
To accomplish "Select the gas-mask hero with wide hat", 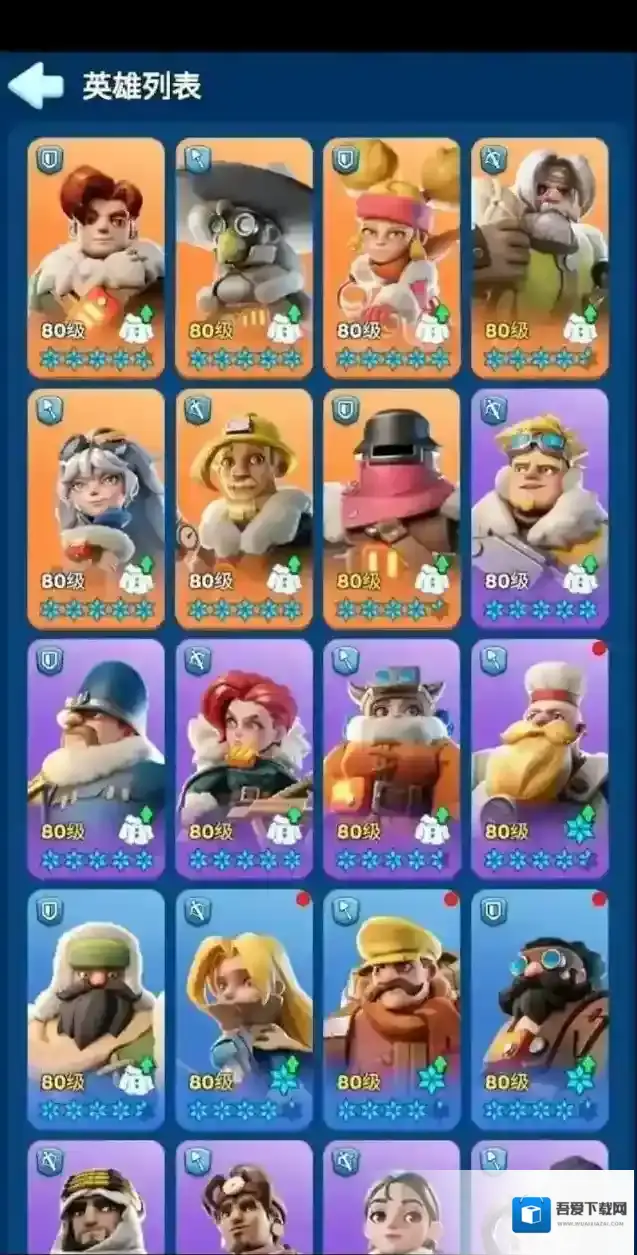I will click(244, 255).
